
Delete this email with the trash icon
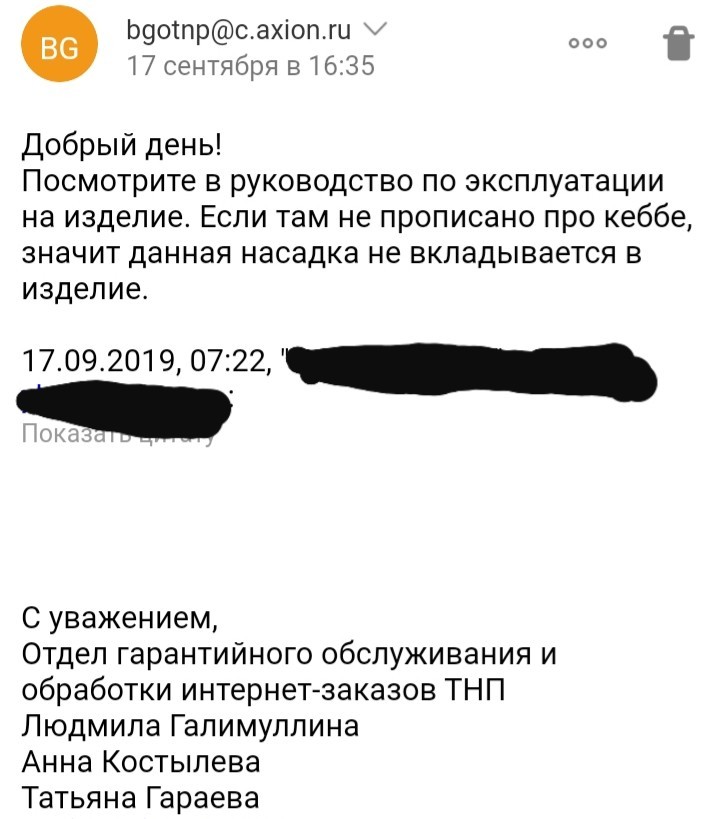tap(677, 43)
